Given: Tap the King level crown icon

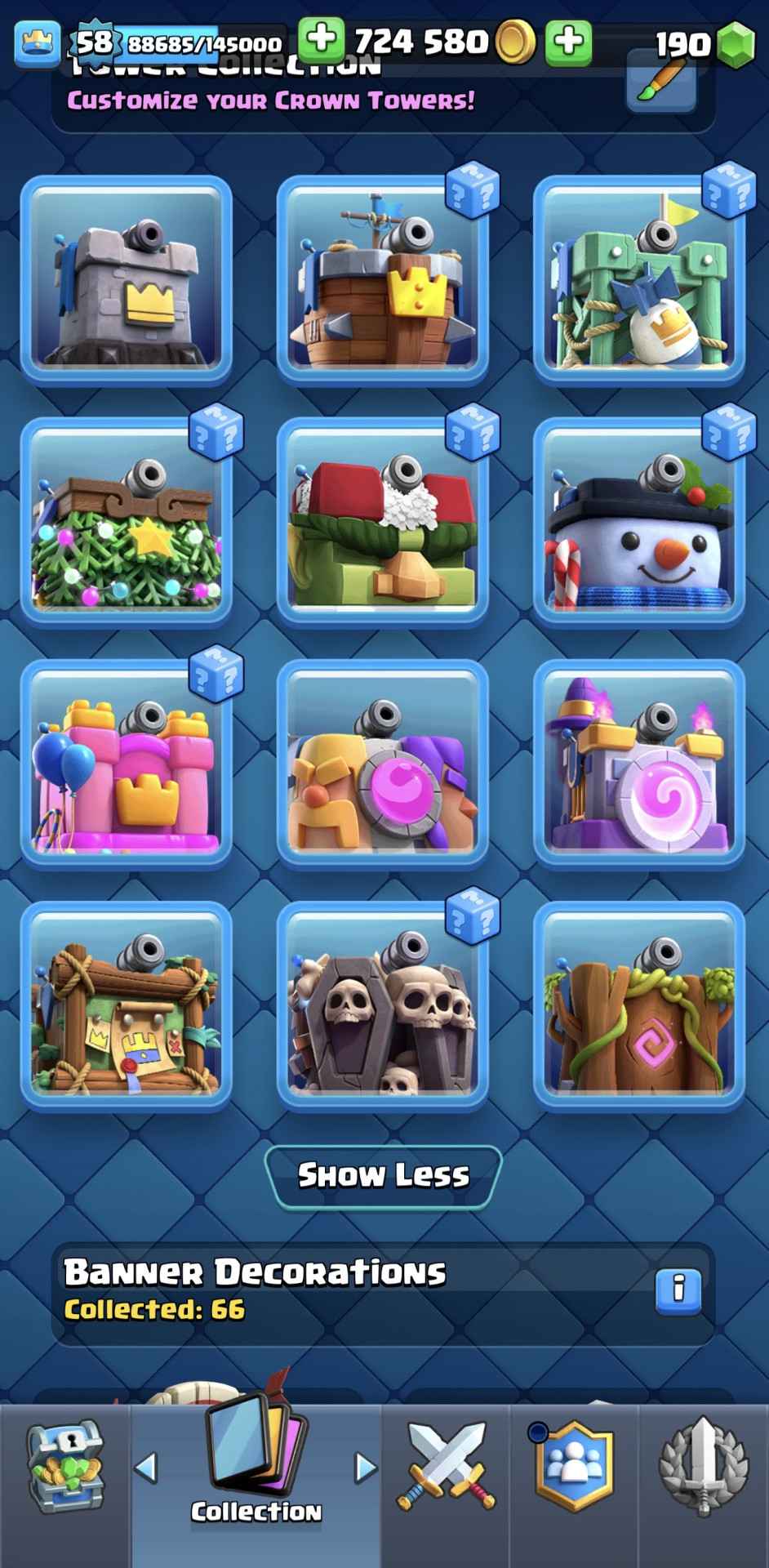Looking at the screenshot, I should [x=38, y=42].
